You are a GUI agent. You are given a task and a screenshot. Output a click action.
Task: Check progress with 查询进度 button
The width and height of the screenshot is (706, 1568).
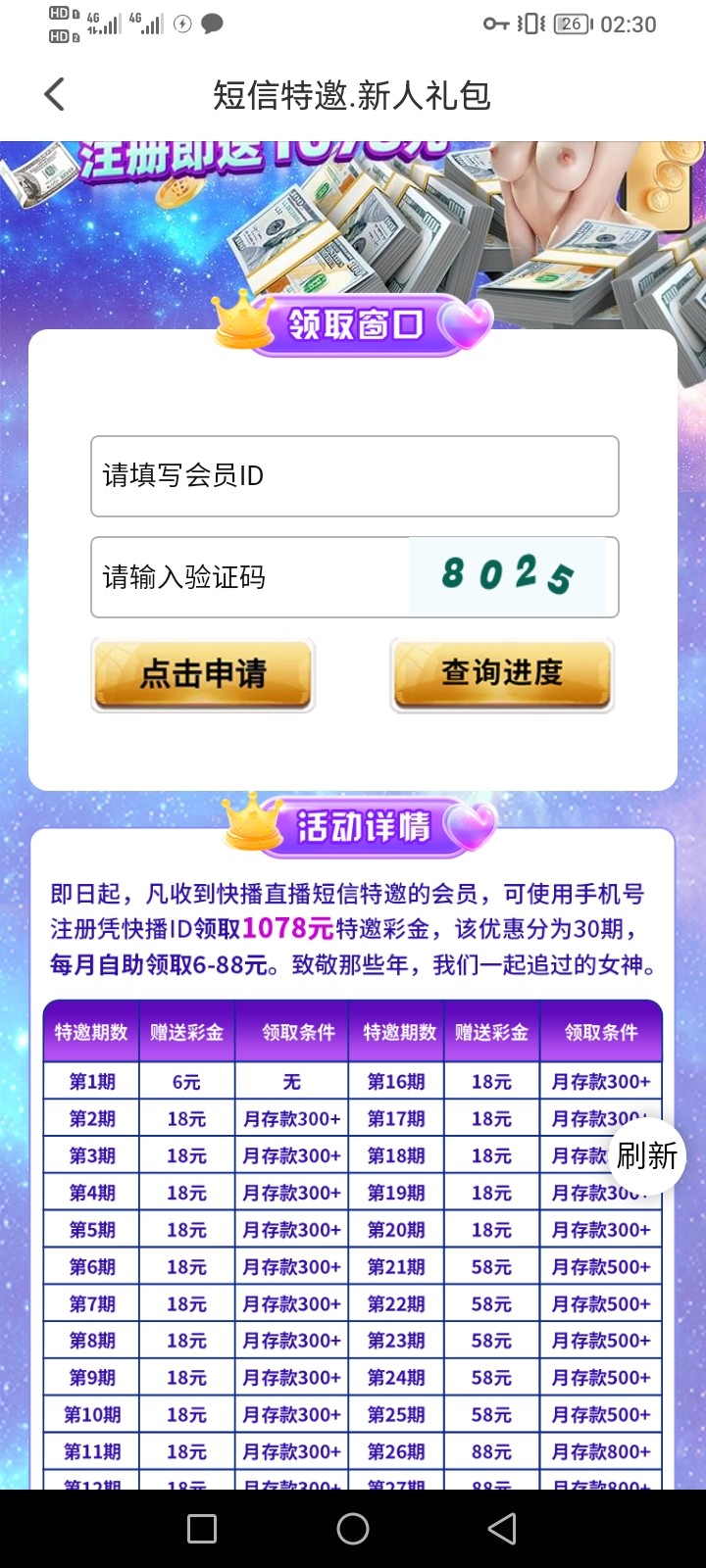tap(502, 673)
